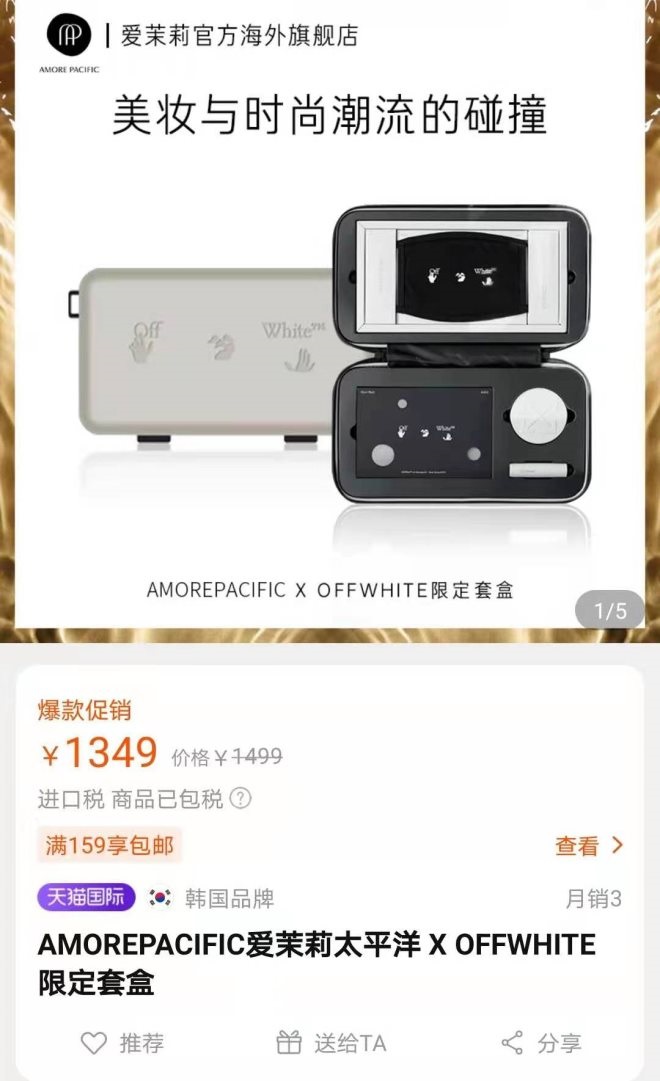This screenshot has width=660, height=1081.
Task: Tap 推荐 to recommend this product
Action: pyautogui.click(x=122, y=1043)
